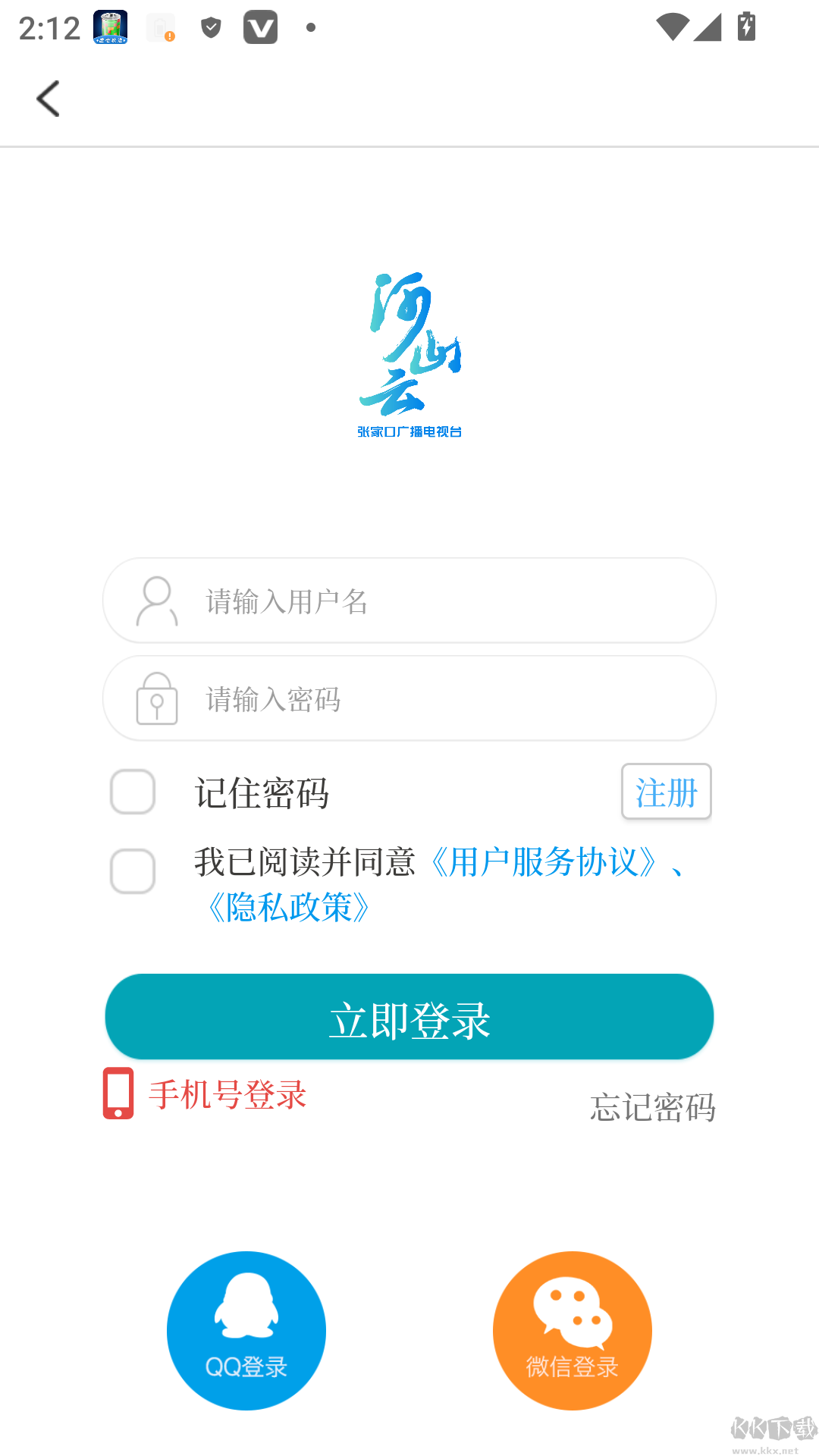Open the V app icon in status bar
This screenshot has width=819, height=1456.
point(259,27)
